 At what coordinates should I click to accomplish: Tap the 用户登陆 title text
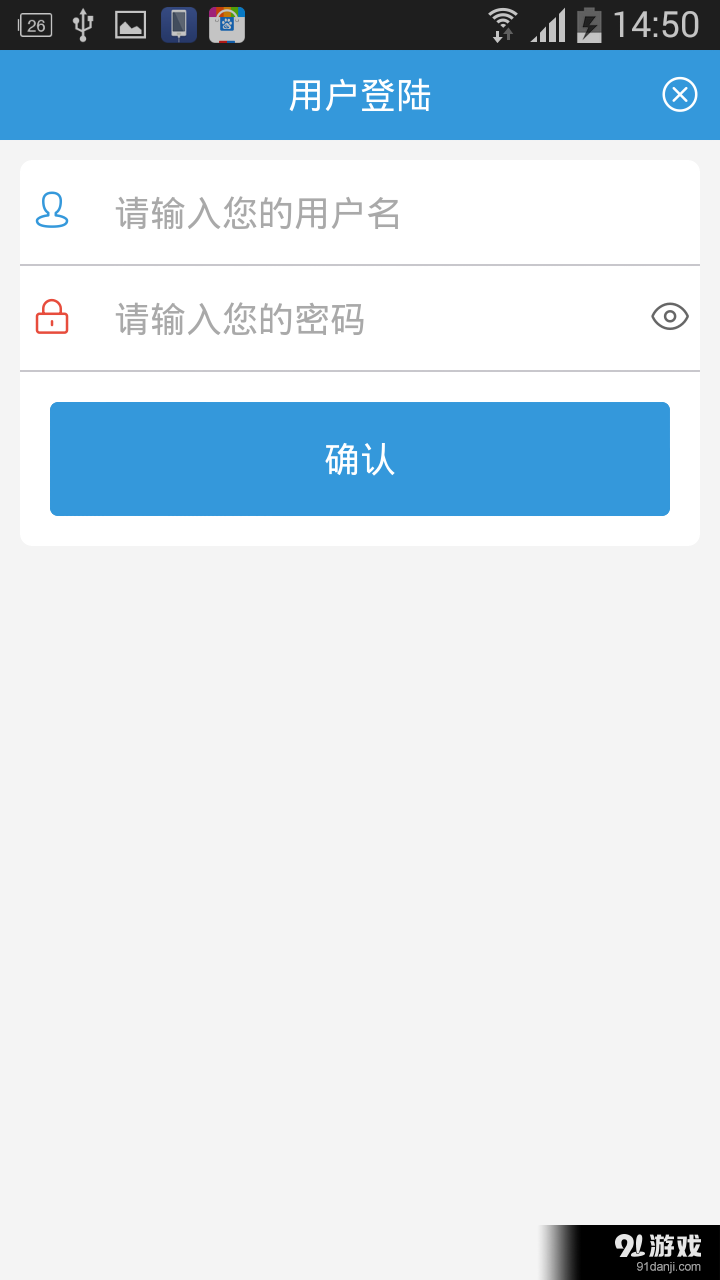[x=359, y=94]
